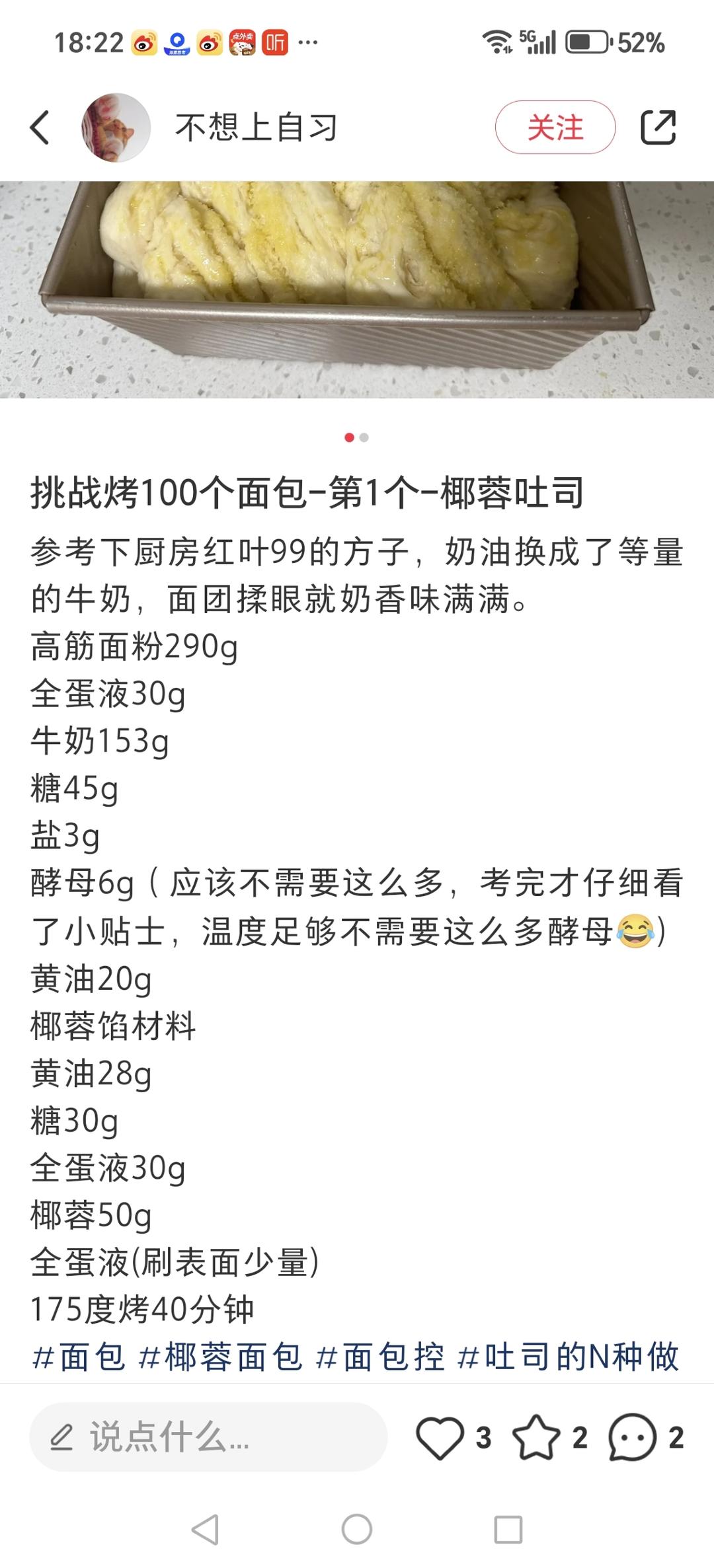
Task: Open the bread dough photo
Action: (357, 289)
